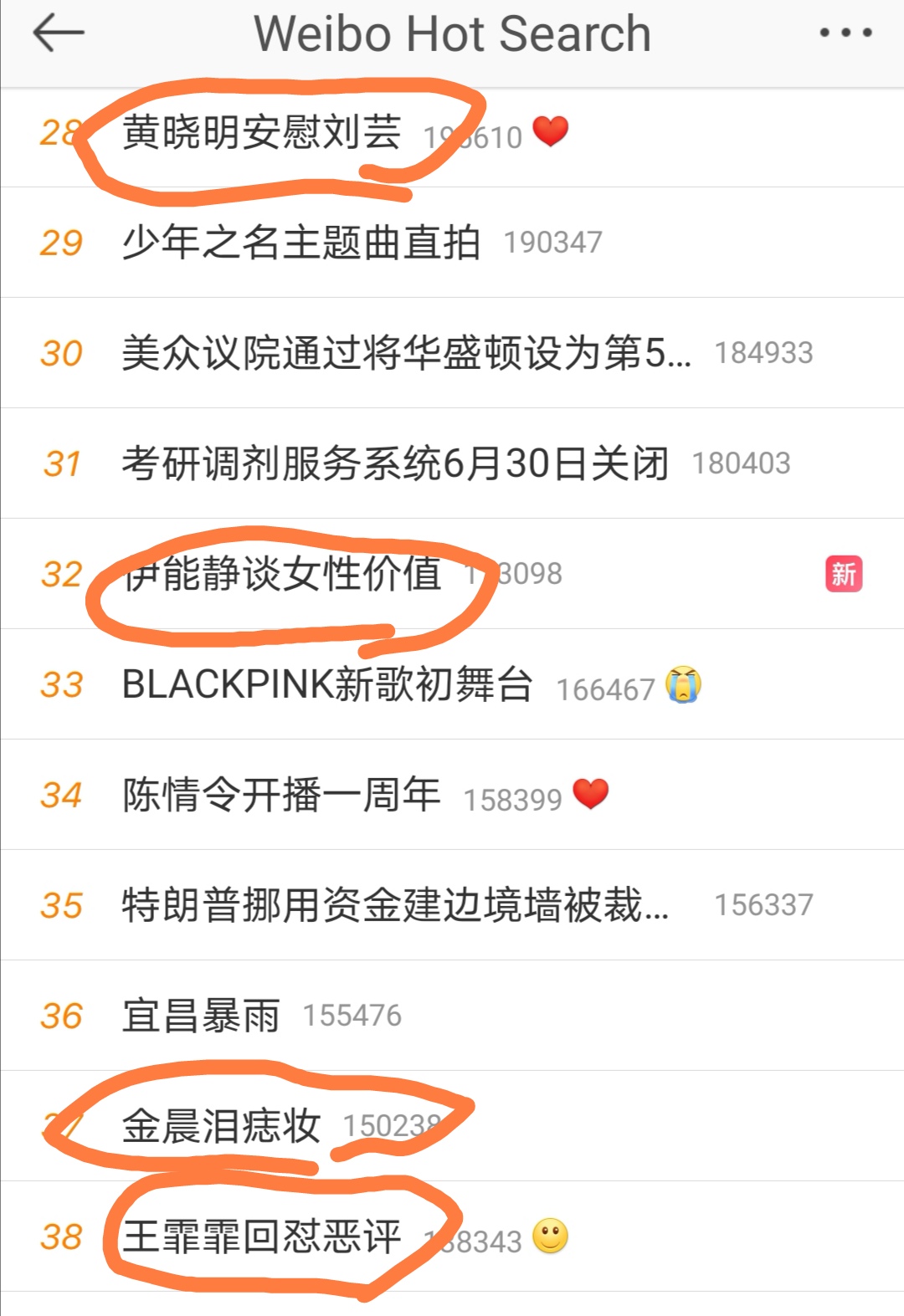Open topic 考研调剂服务系统6月30日关闭

(x=395, y=463)
